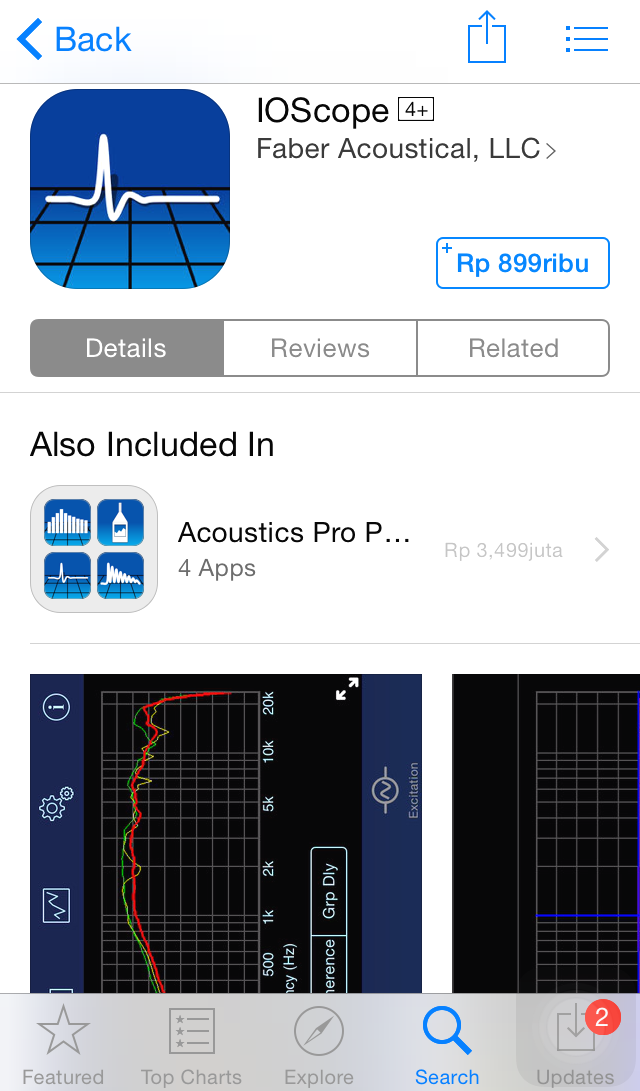Open the Search tab
Screen dimensions: 640x1091
point(447,1045)
